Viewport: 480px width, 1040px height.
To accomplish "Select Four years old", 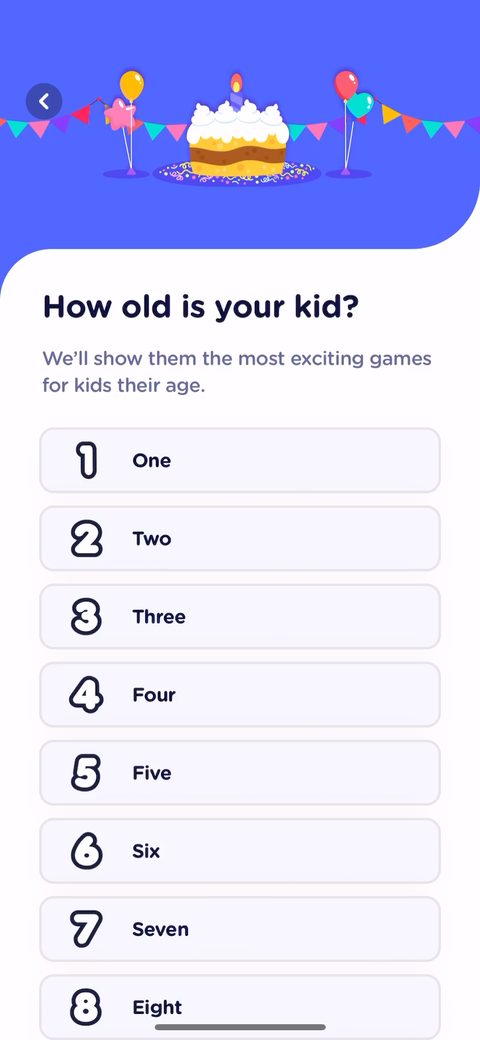I will click(x=240, y=694).
